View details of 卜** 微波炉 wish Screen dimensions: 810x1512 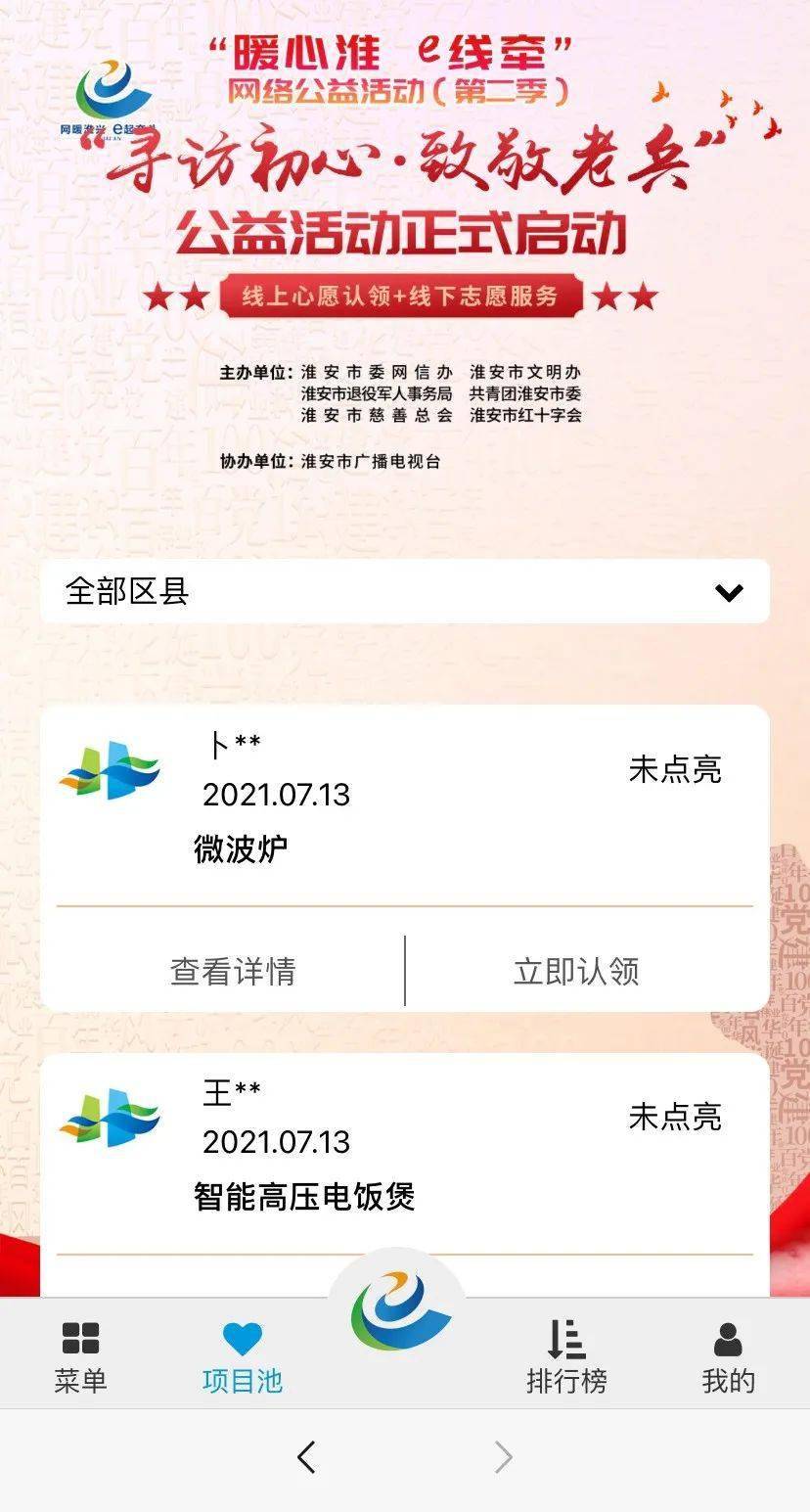click(233, 971)
